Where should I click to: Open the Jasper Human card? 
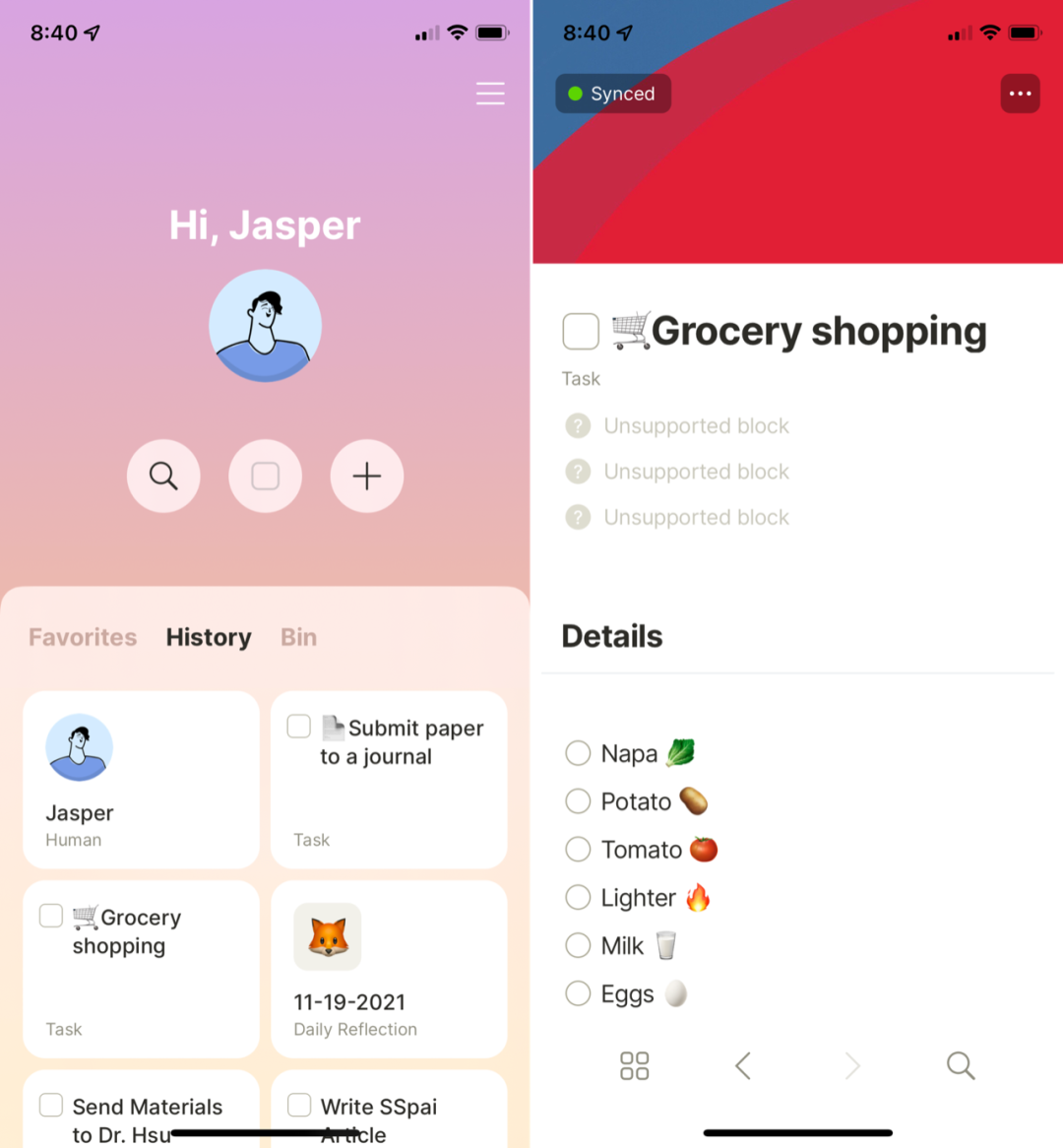142,780
